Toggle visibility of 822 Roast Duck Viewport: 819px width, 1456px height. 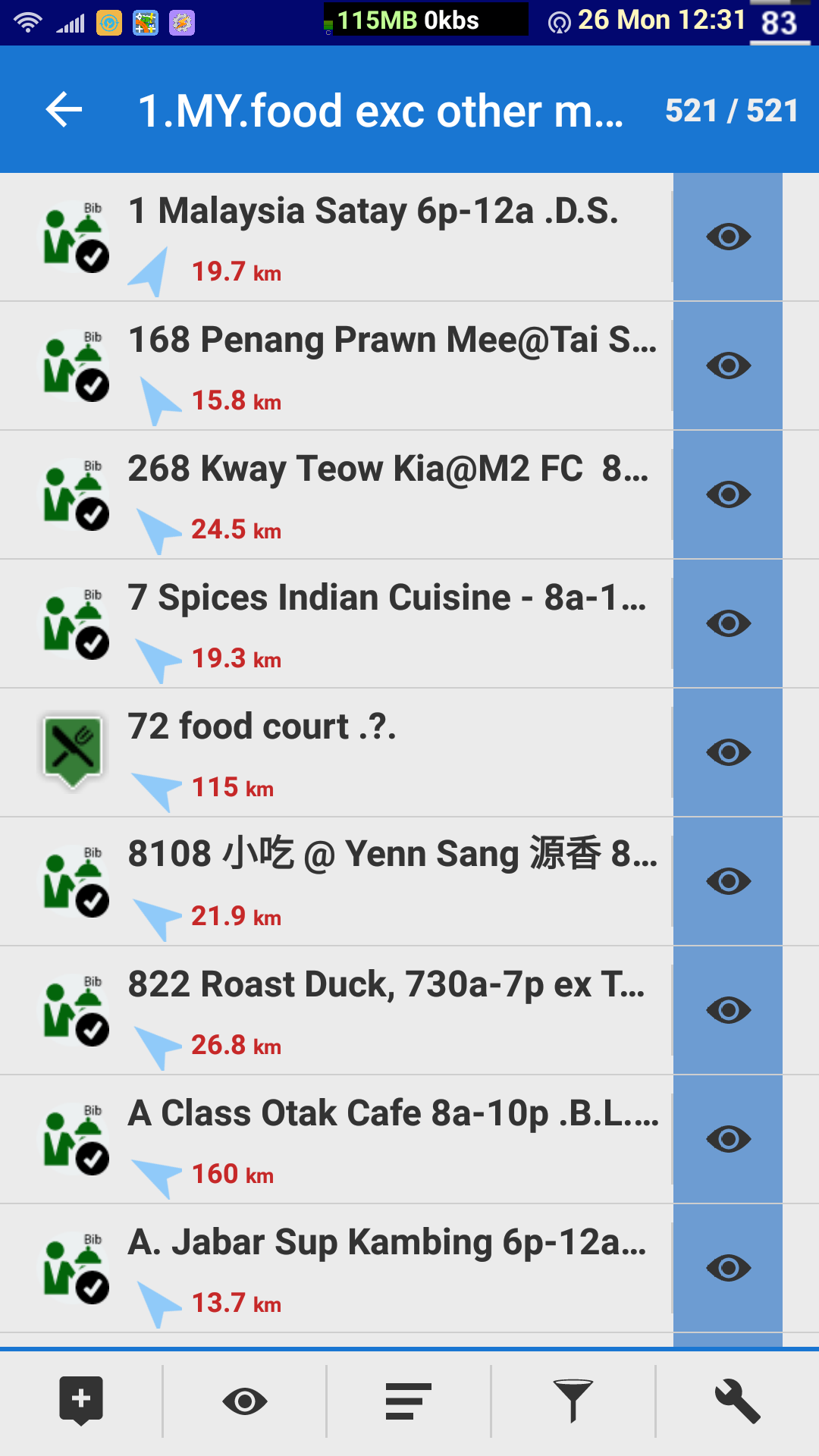click(728, 1010)
